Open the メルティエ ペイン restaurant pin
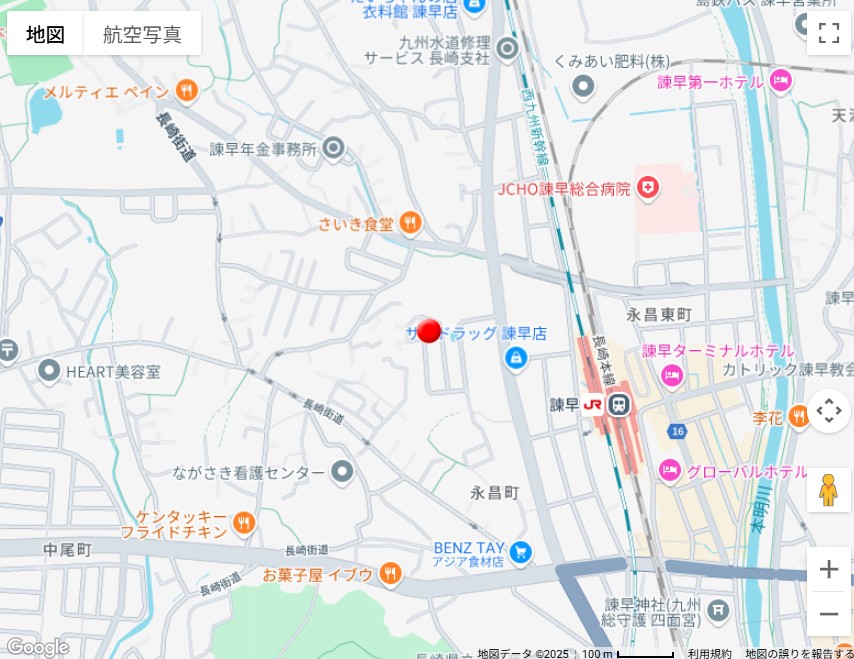854x659 pixels. point(186,91)
